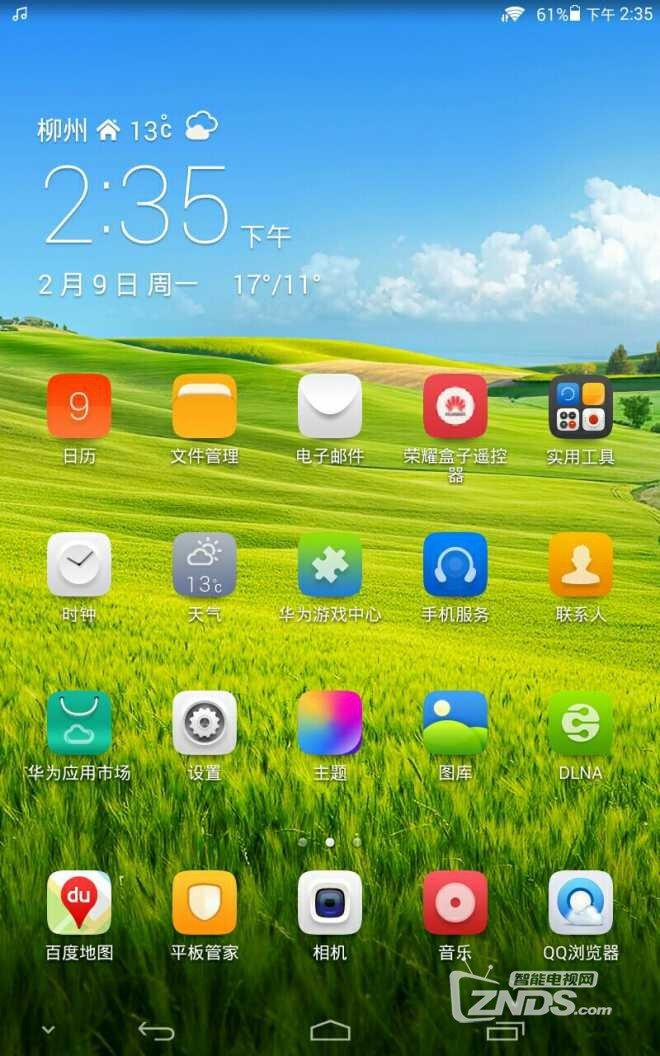Image resolution: width=660 pixels, height=1056 pixels.
Task: Tap the home button in navigation bar
Action: (x=330, y=1029)
